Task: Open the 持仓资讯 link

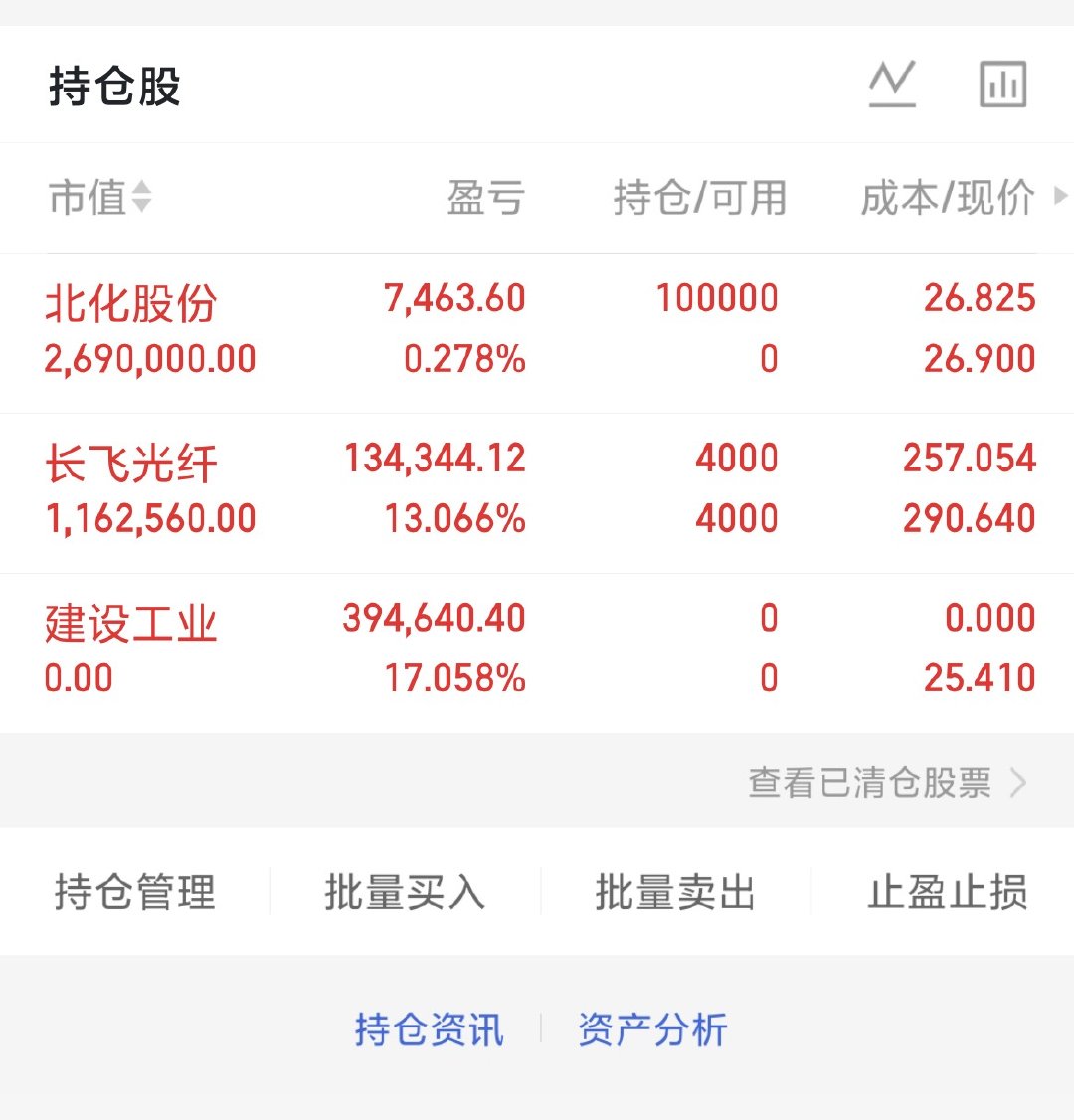Action: tap(429, 1030)
